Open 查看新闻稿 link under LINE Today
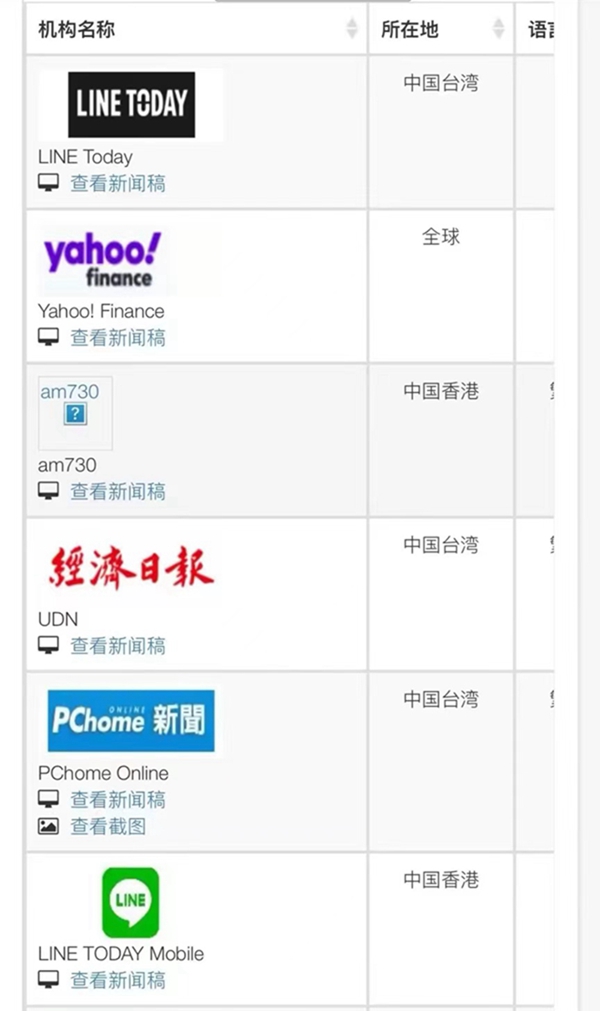The image size is (600, 1011). (117, 183)
